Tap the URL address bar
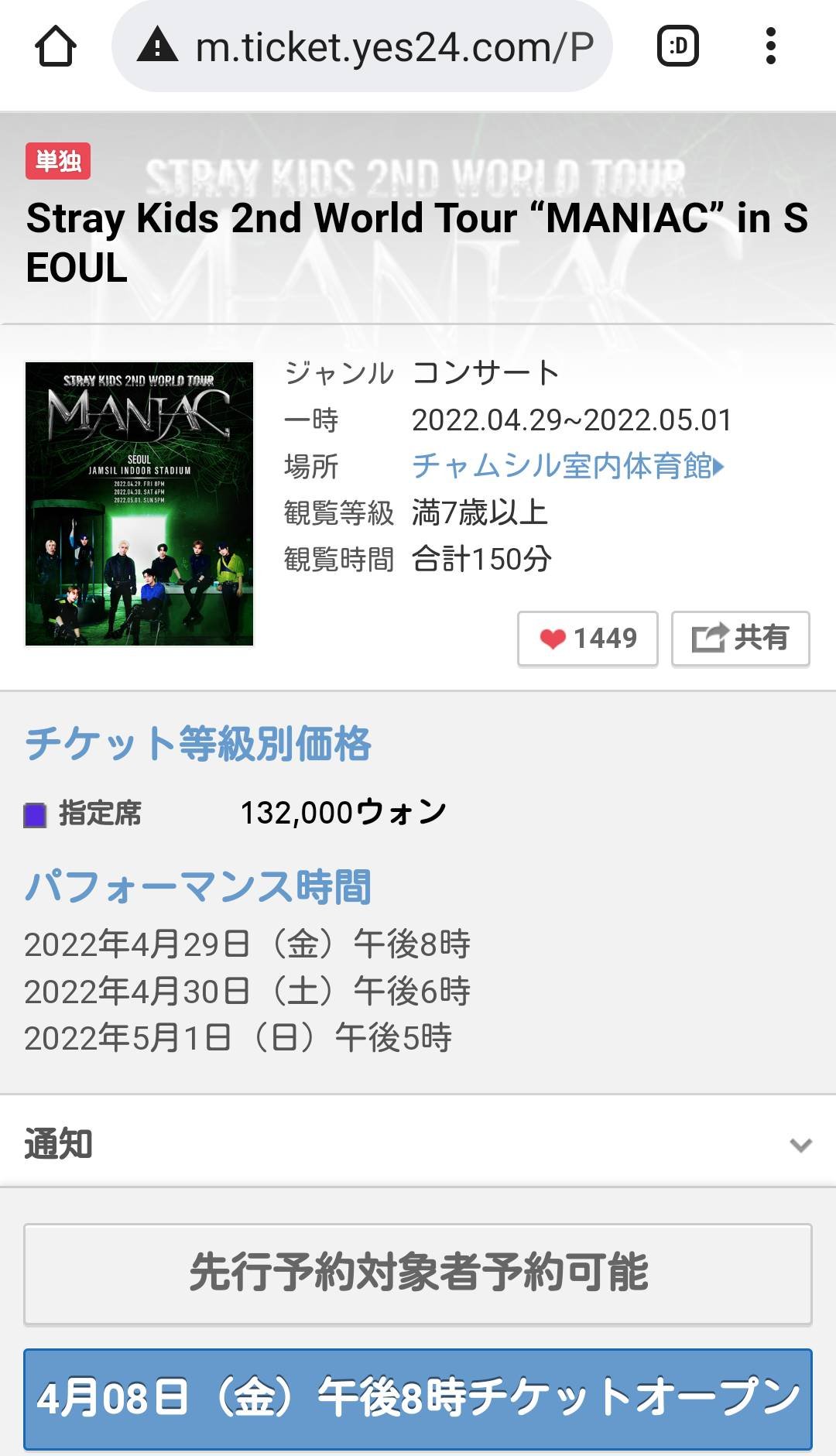 coord(379,47)
